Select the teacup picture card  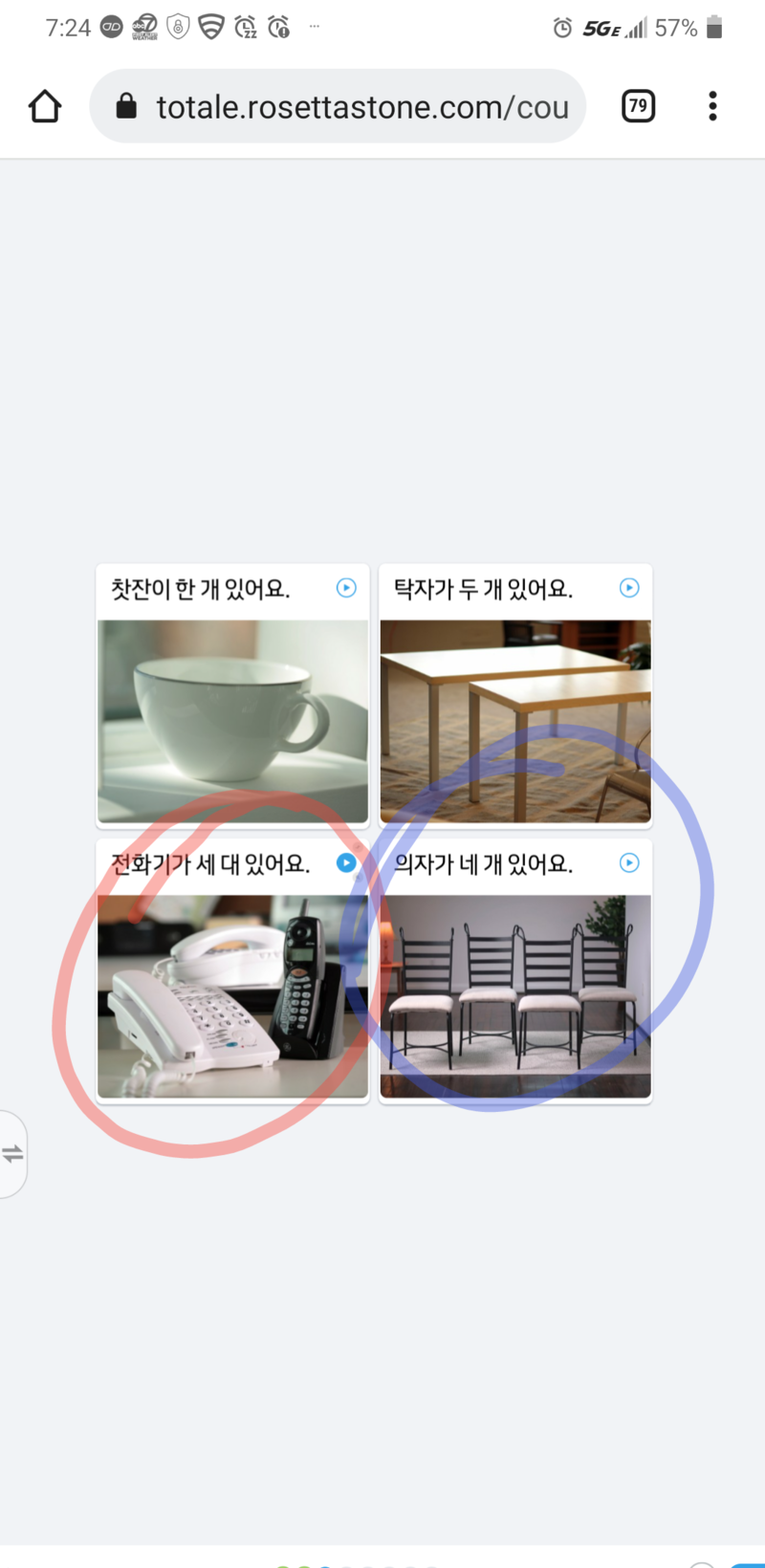(x=232, y=722)
